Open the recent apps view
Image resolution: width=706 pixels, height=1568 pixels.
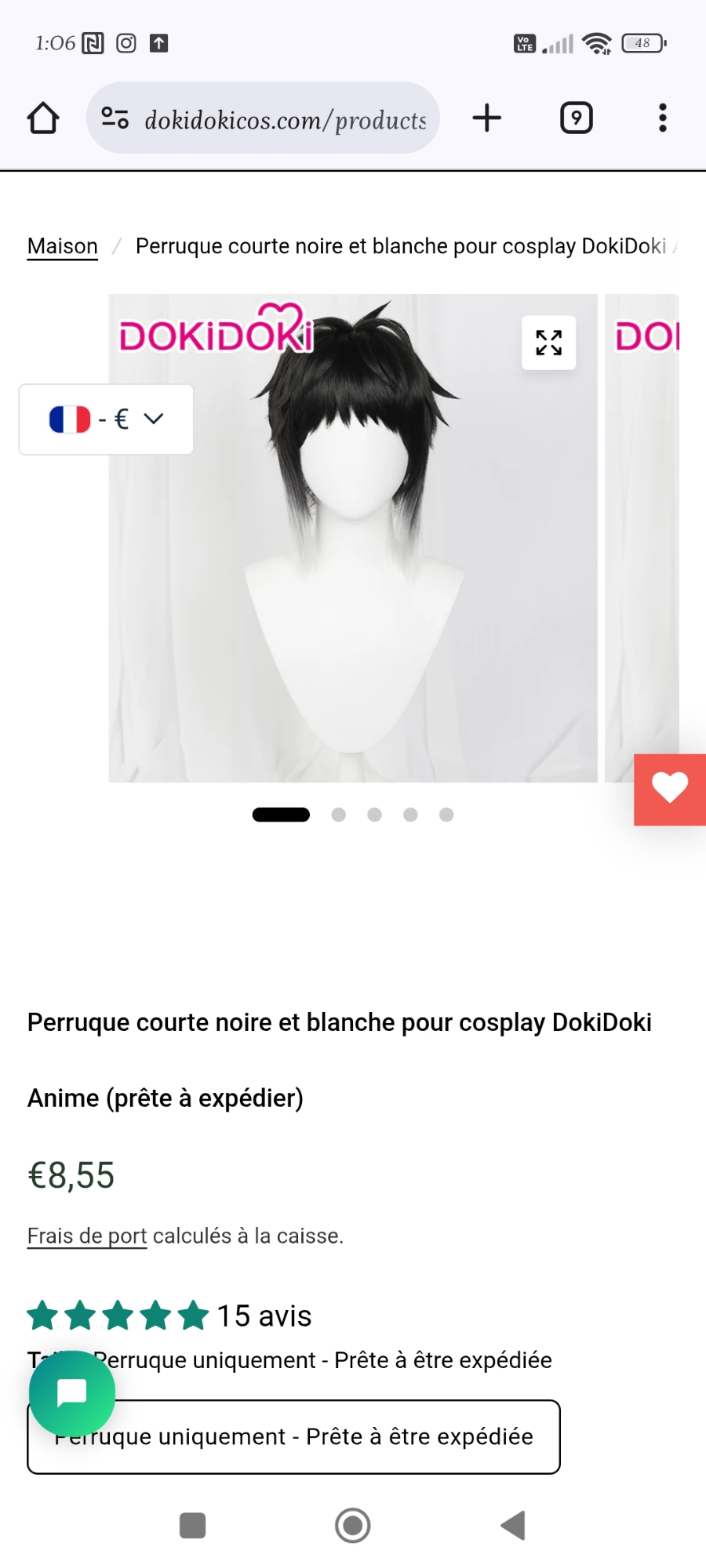point(193,1526)
